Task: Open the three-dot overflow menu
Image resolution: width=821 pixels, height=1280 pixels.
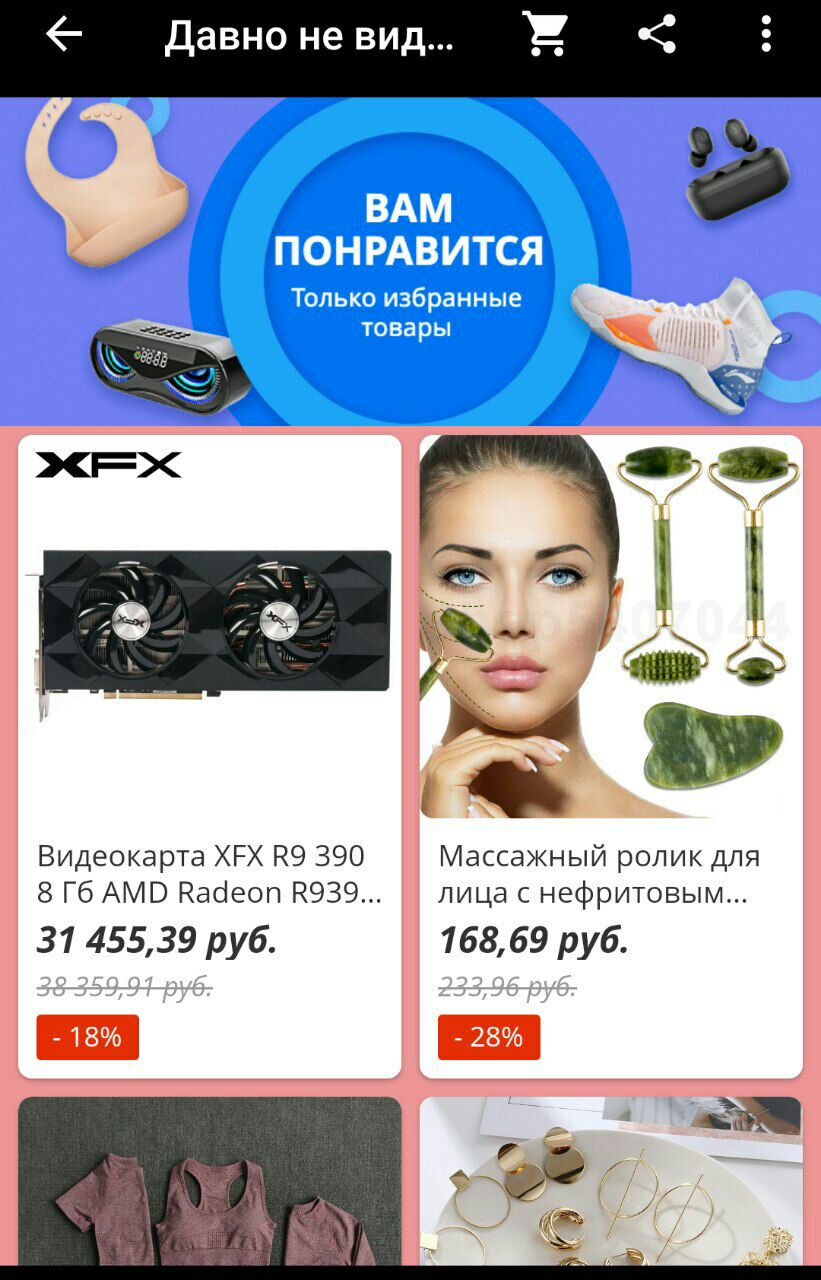Action: click(766, 35)
